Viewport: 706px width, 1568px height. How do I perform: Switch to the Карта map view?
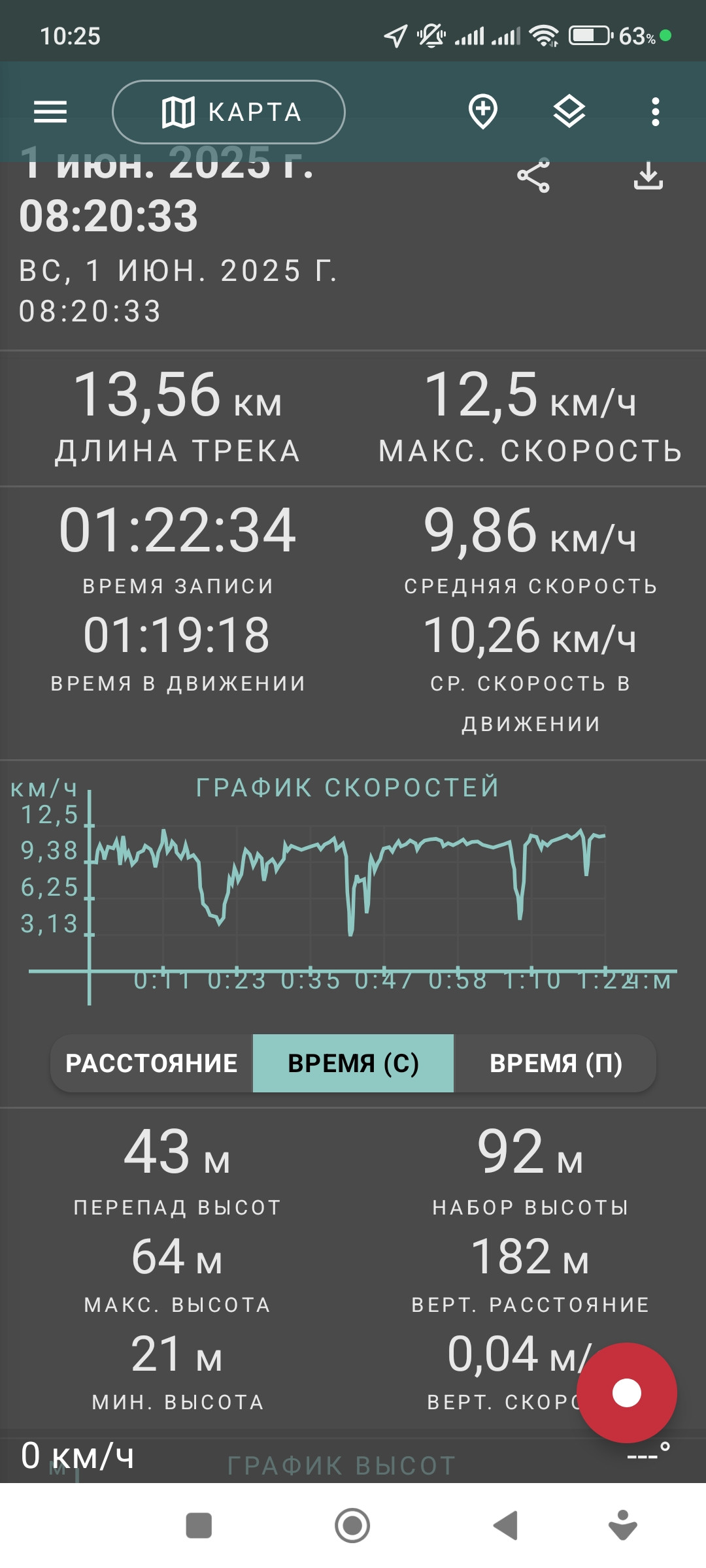click(229, 112)
